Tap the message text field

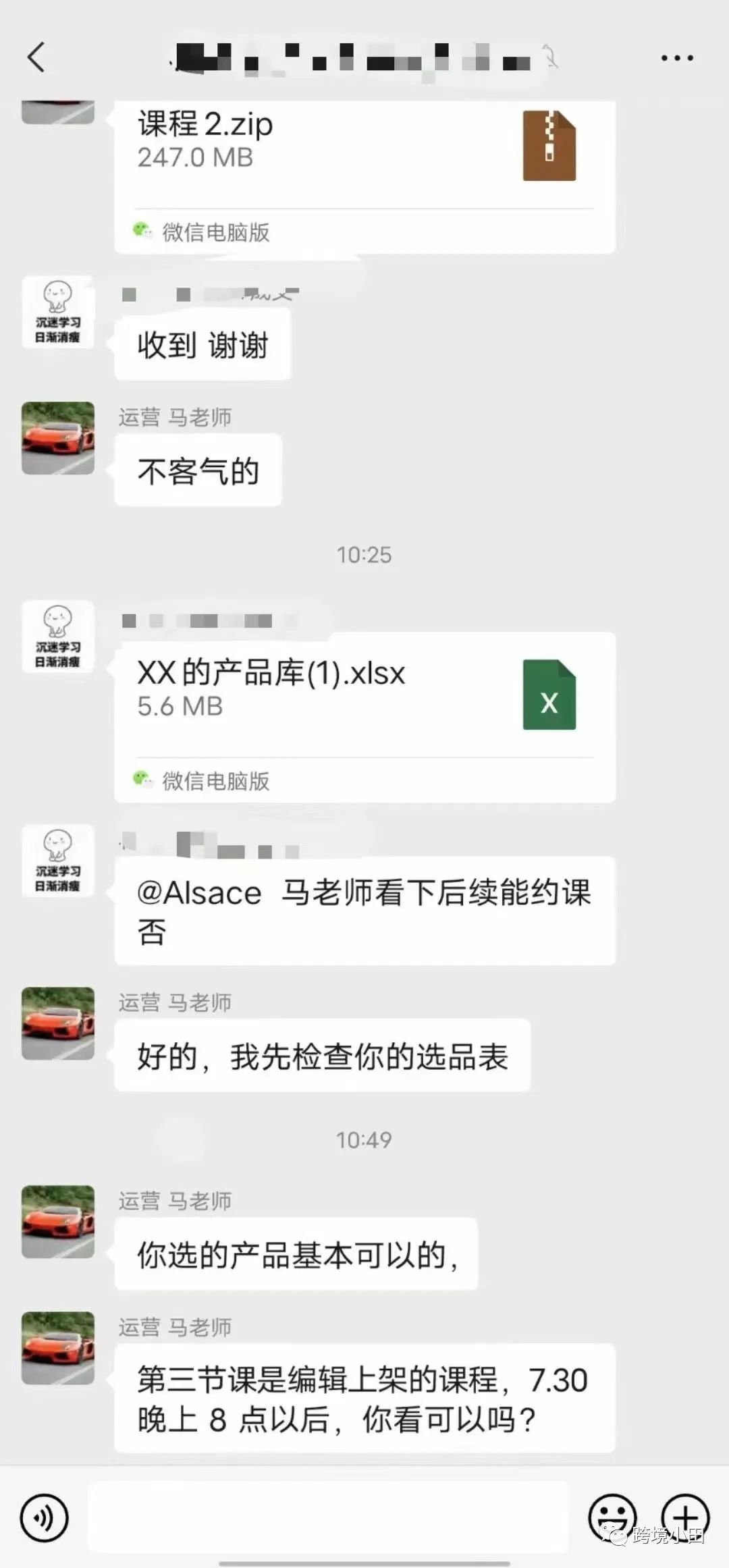pyautogui.click(x=328, y=1517)
